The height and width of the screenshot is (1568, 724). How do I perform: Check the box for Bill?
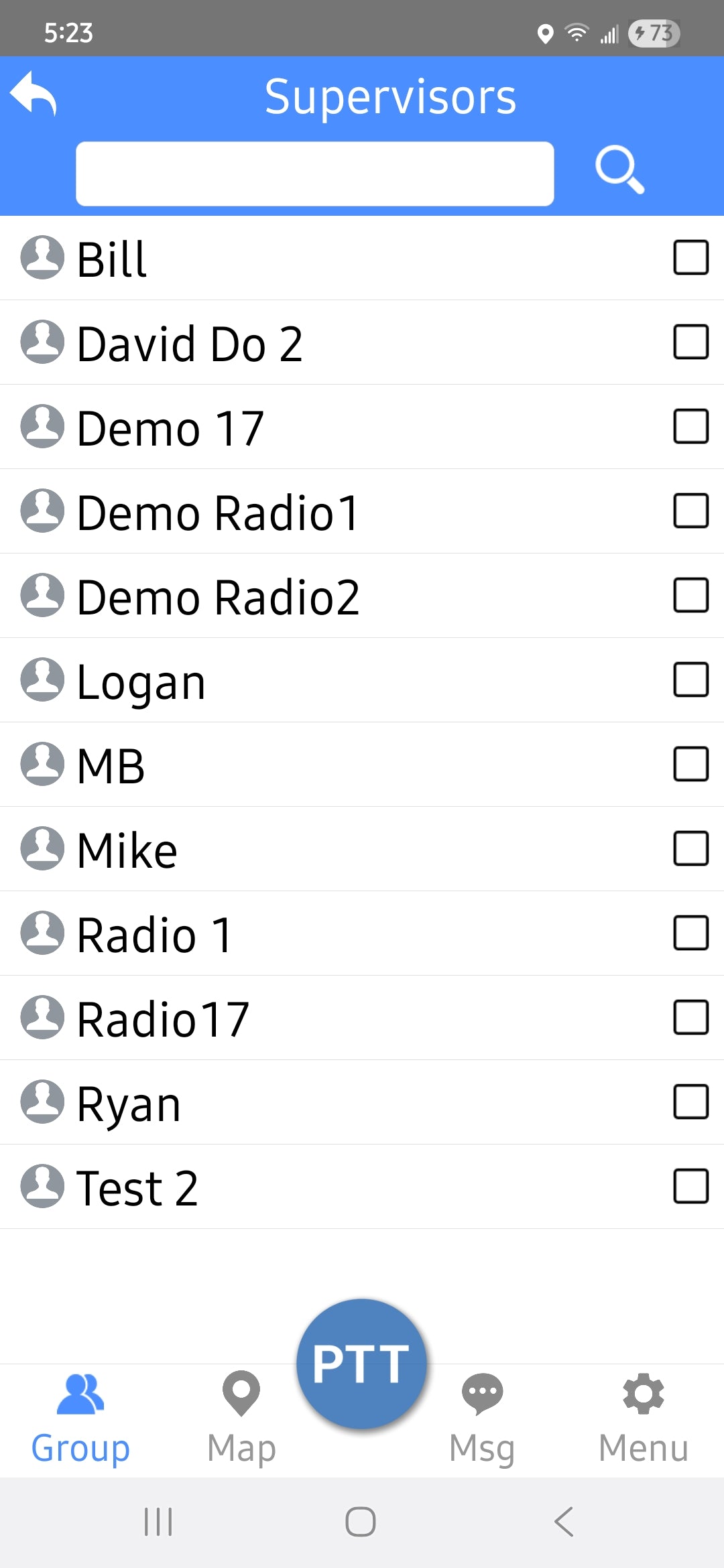point(690,258)
